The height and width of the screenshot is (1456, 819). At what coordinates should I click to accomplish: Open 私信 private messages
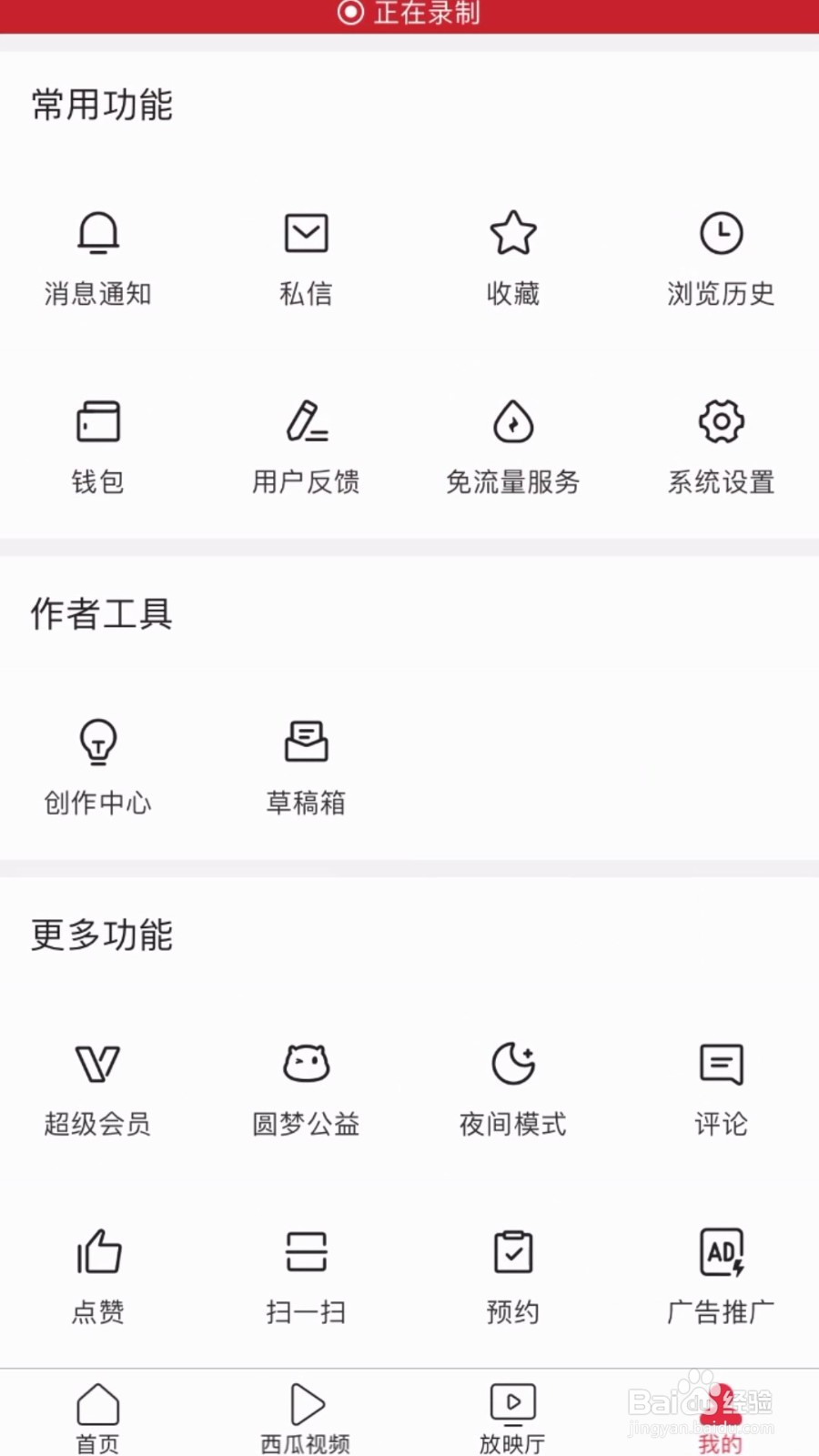coord(306,258)
